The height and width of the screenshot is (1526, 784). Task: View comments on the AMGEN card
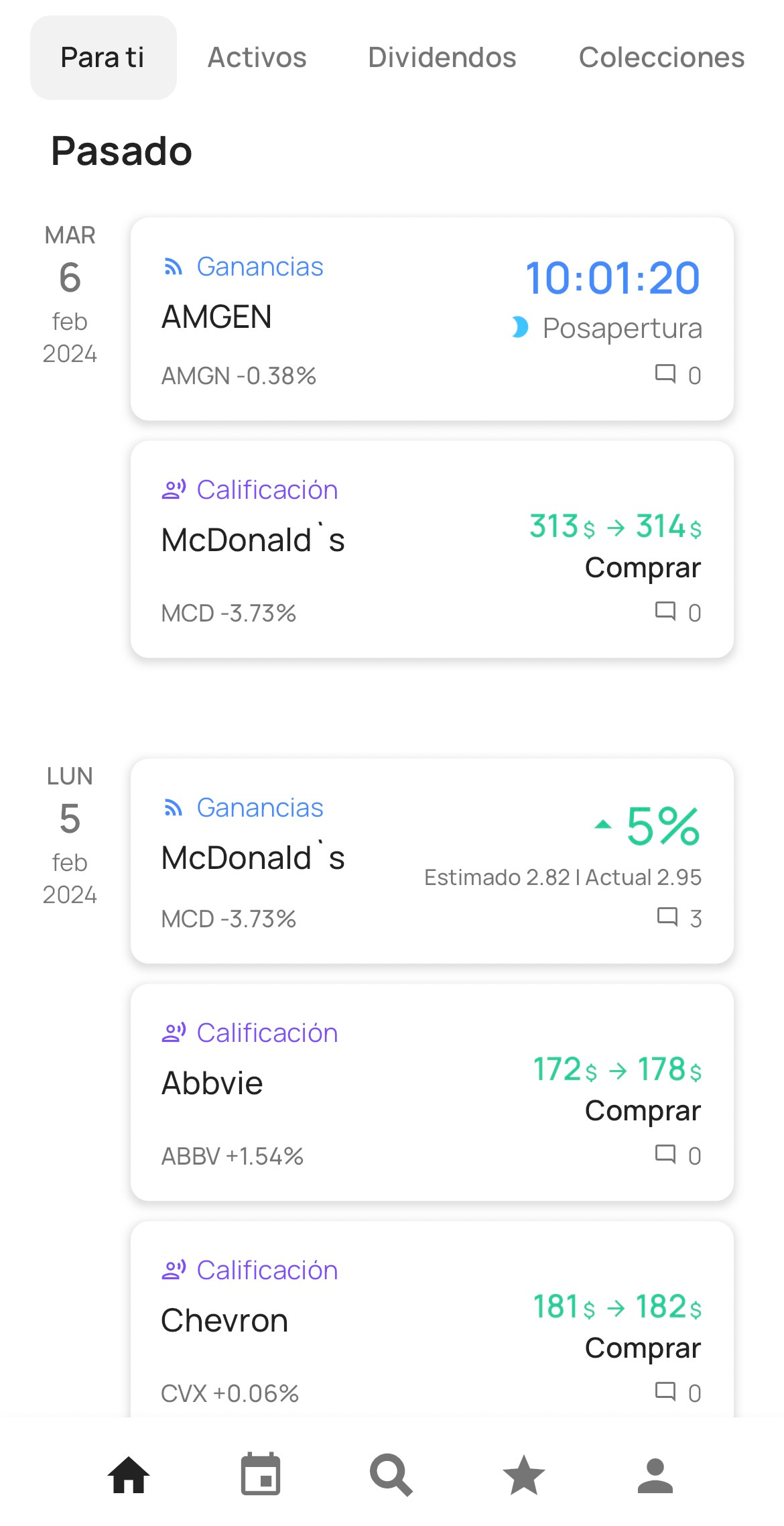coord(678,375)
